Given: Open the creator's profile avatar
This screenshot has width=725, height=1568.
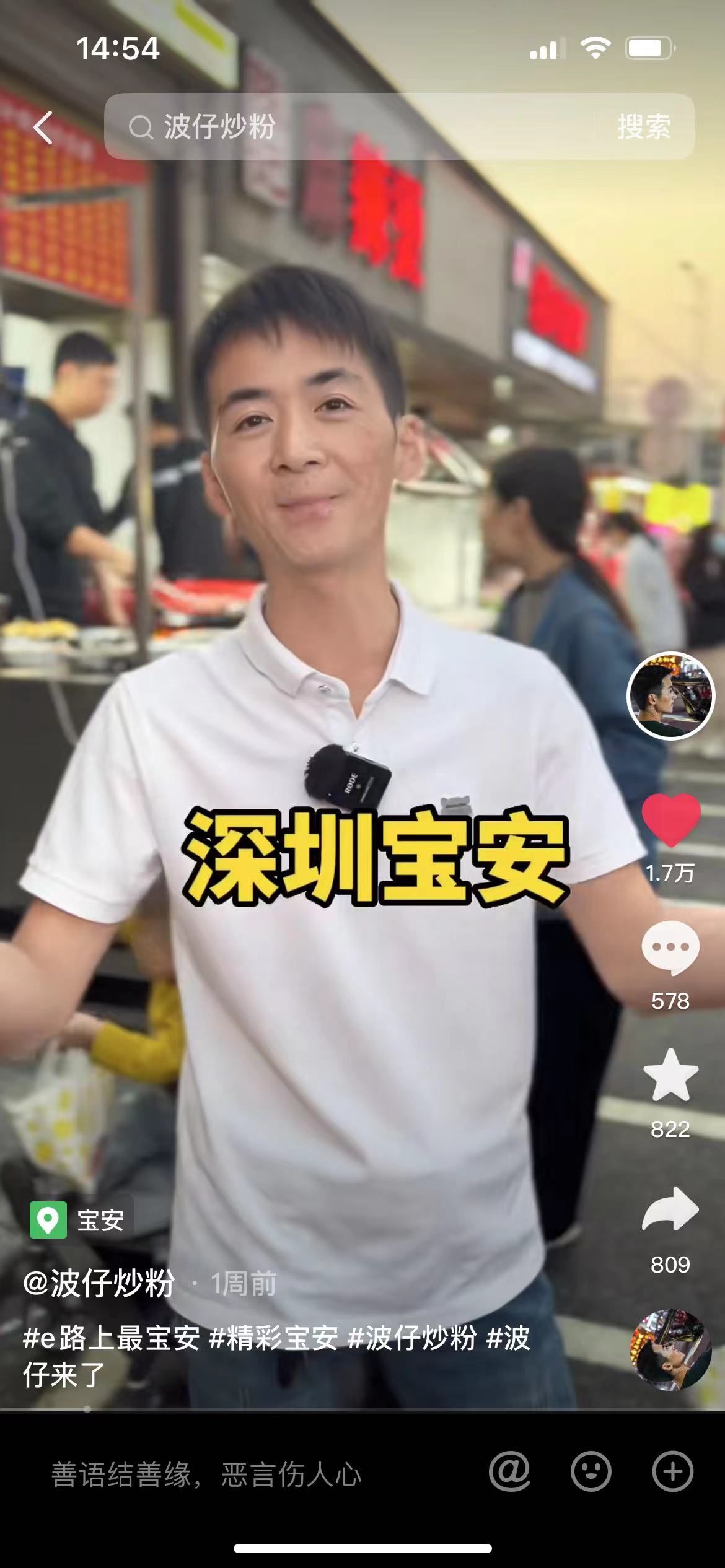Looking at the screenshot, I should (x=670, y=695).
